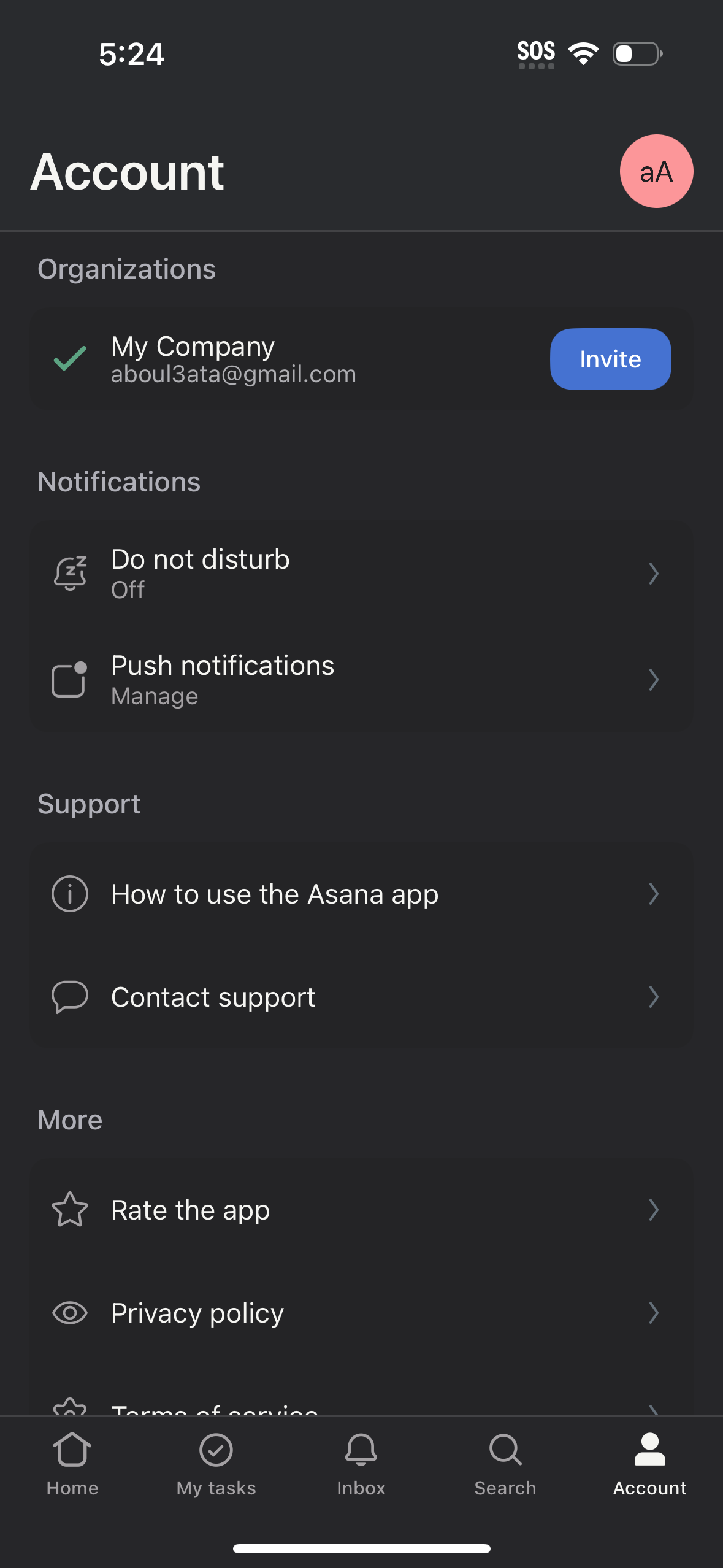Tap the pink aA profile avatar
This screenshot has width=723, height=1568.
point(656,171)
